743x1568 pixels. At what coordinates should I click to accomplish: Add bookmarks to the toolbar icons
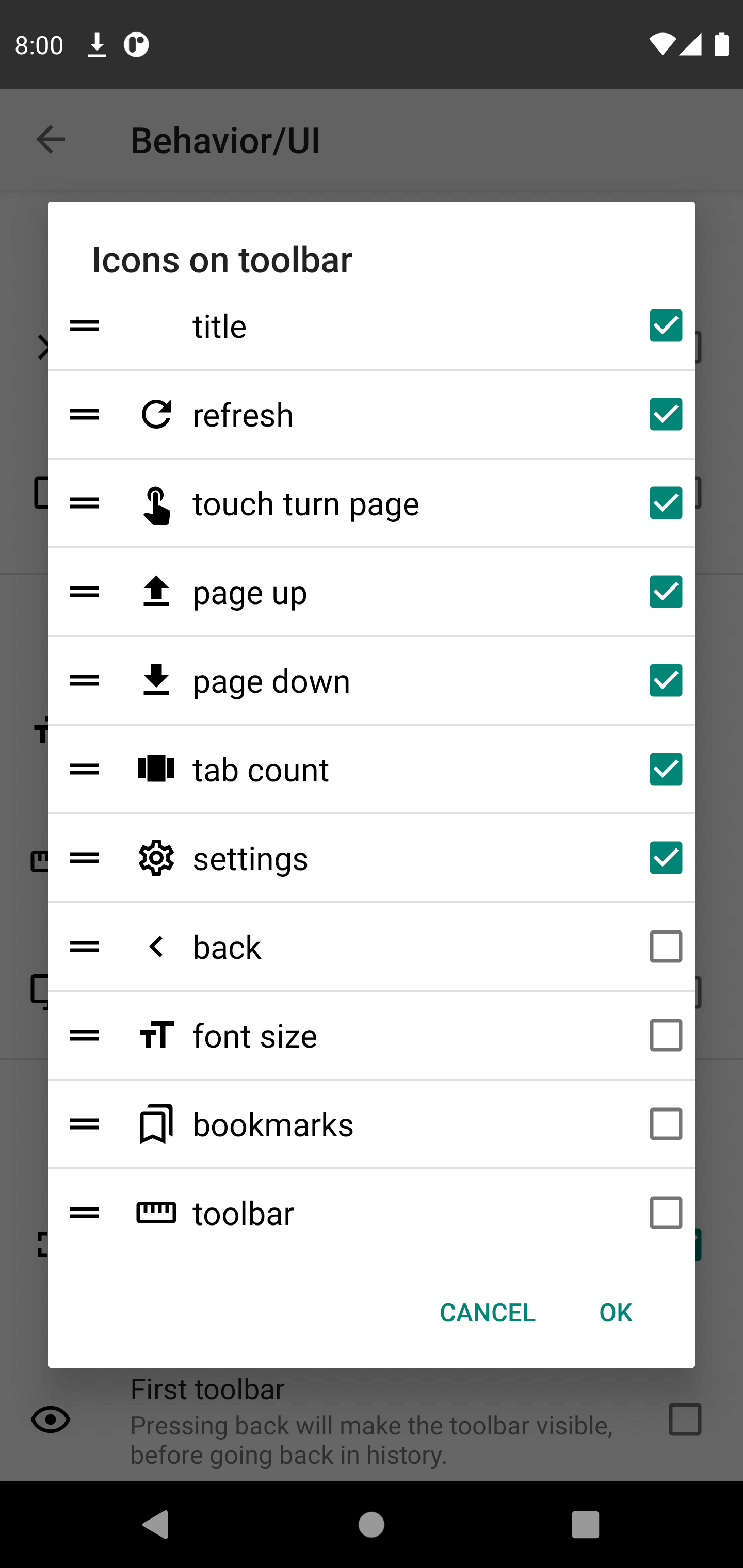tap(666, 1124)
